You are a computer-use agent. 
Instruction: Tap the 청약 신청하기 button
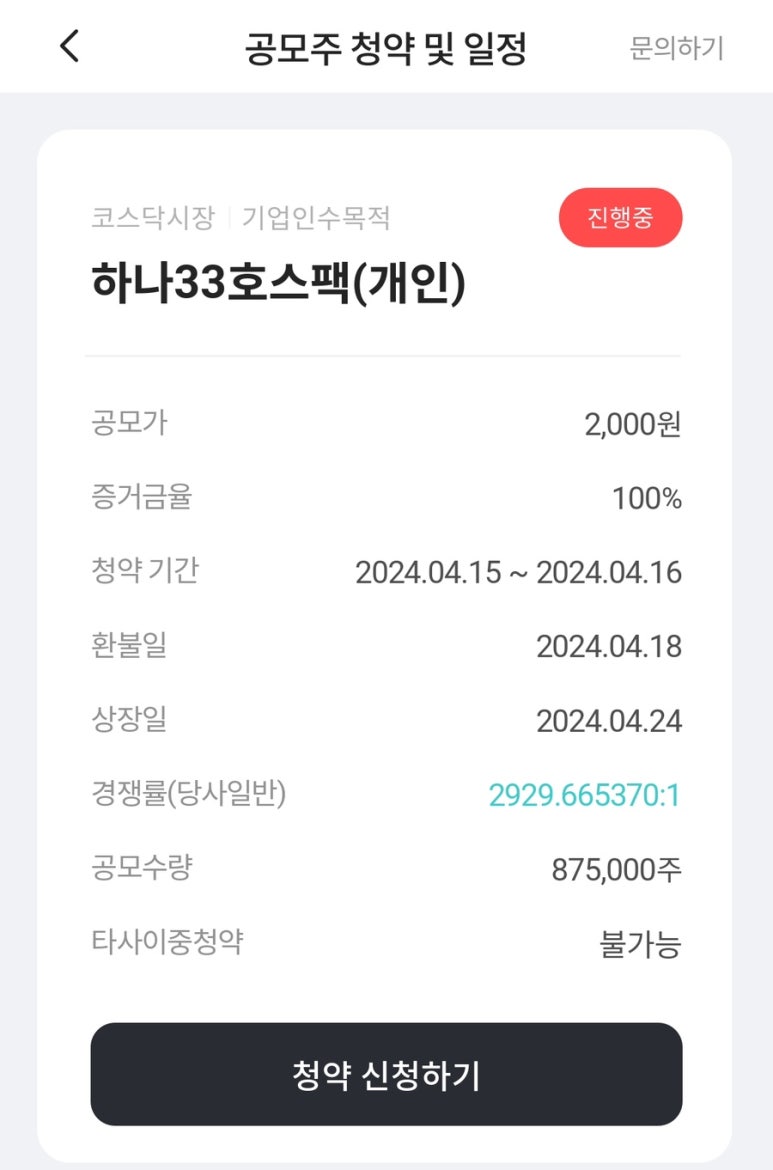click(x=386, y=1074)
